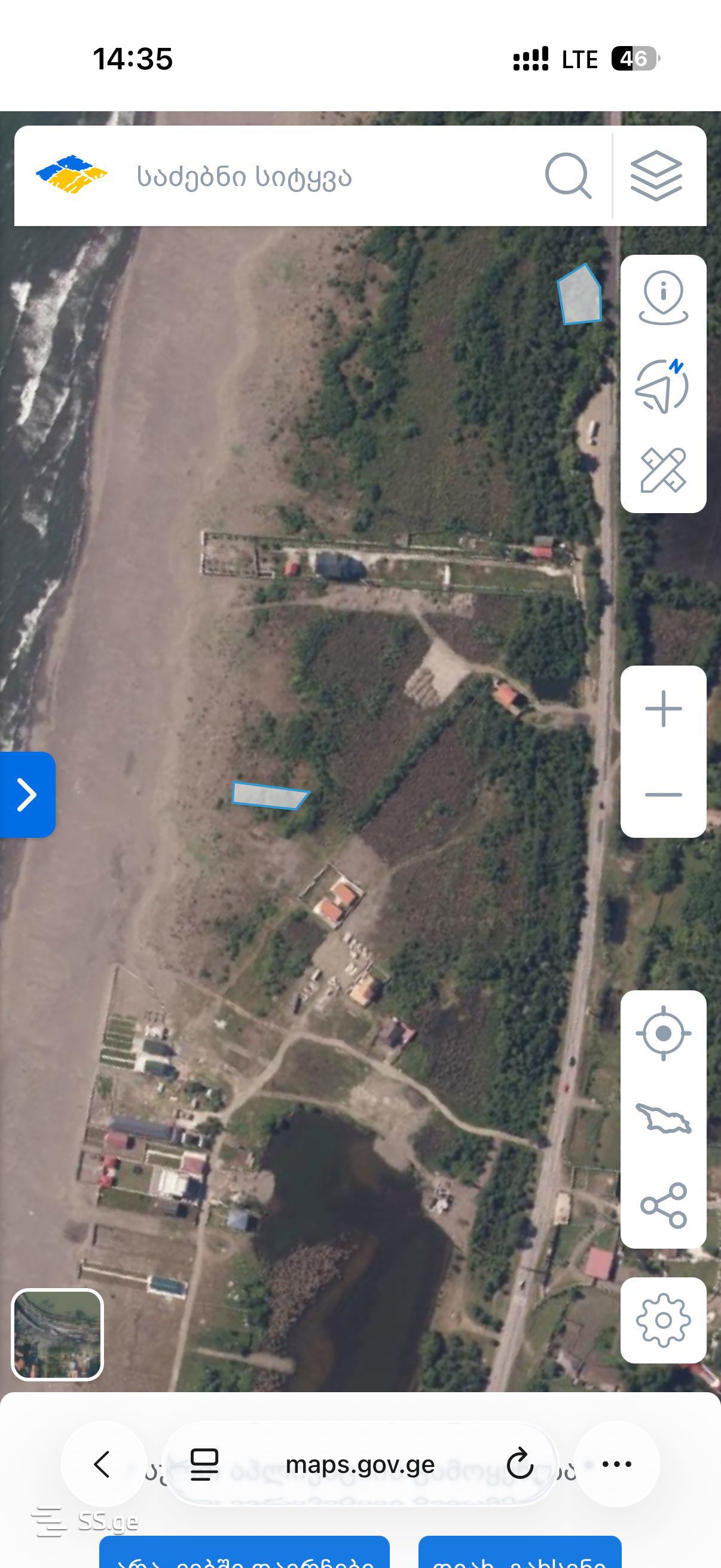Select the parcel outlined near the beach
The width and height of the screenshot is (721, 1568).
tap(269, 795)
